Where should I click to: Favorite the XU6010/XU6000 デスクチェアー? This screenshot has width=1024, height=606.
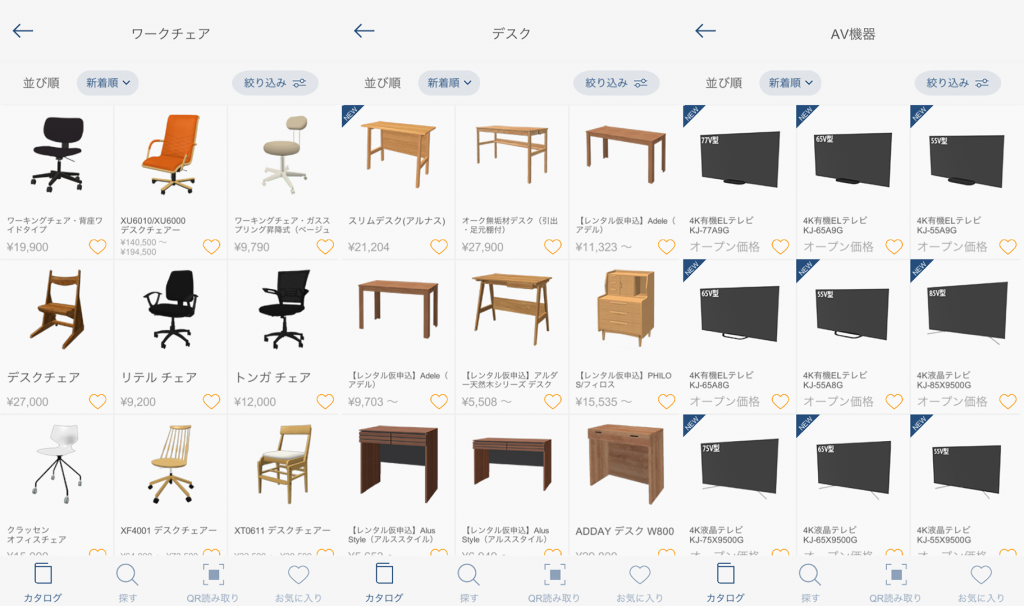tap(211, 247)
